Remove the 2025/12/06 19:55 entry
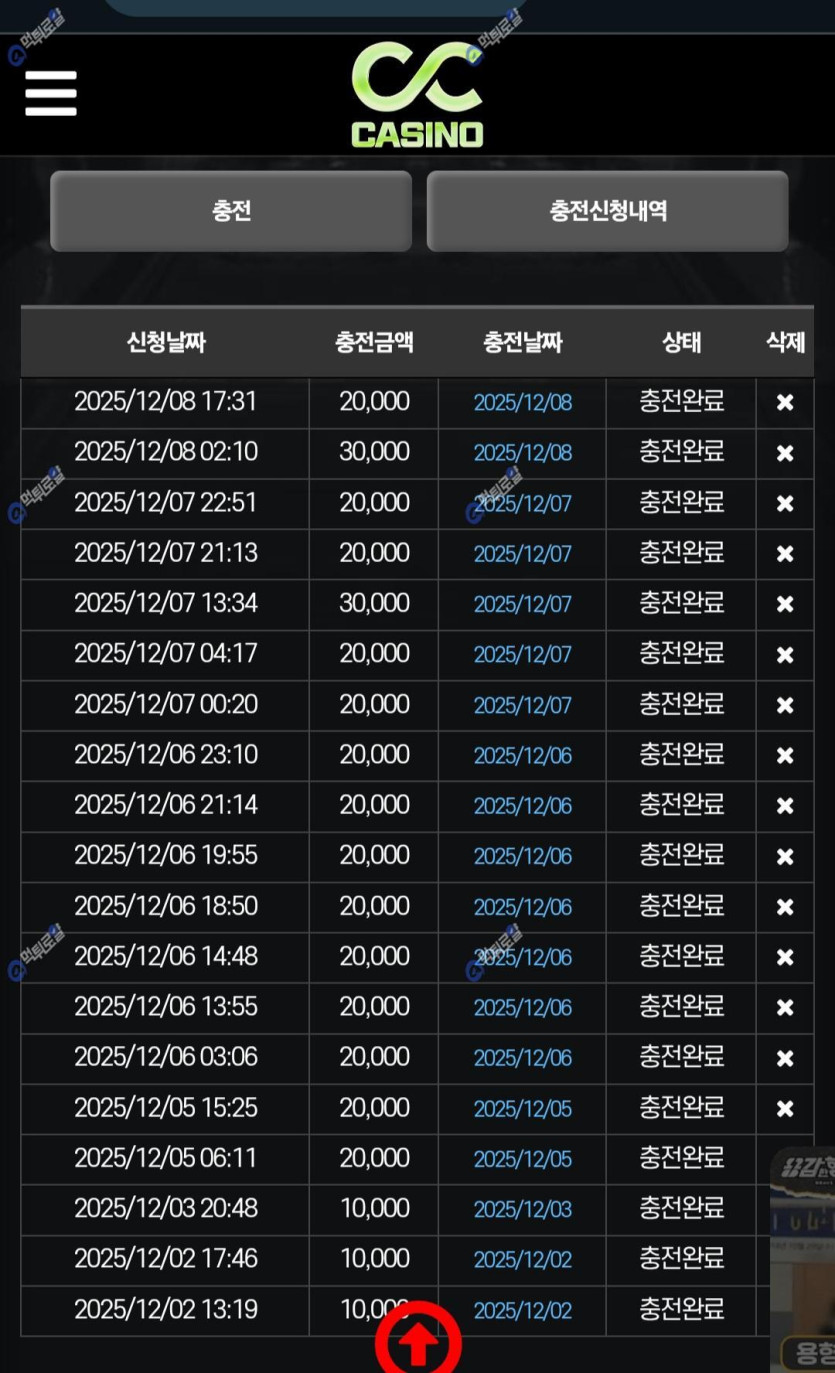835x1373 pixels. (x=785, y=856)
